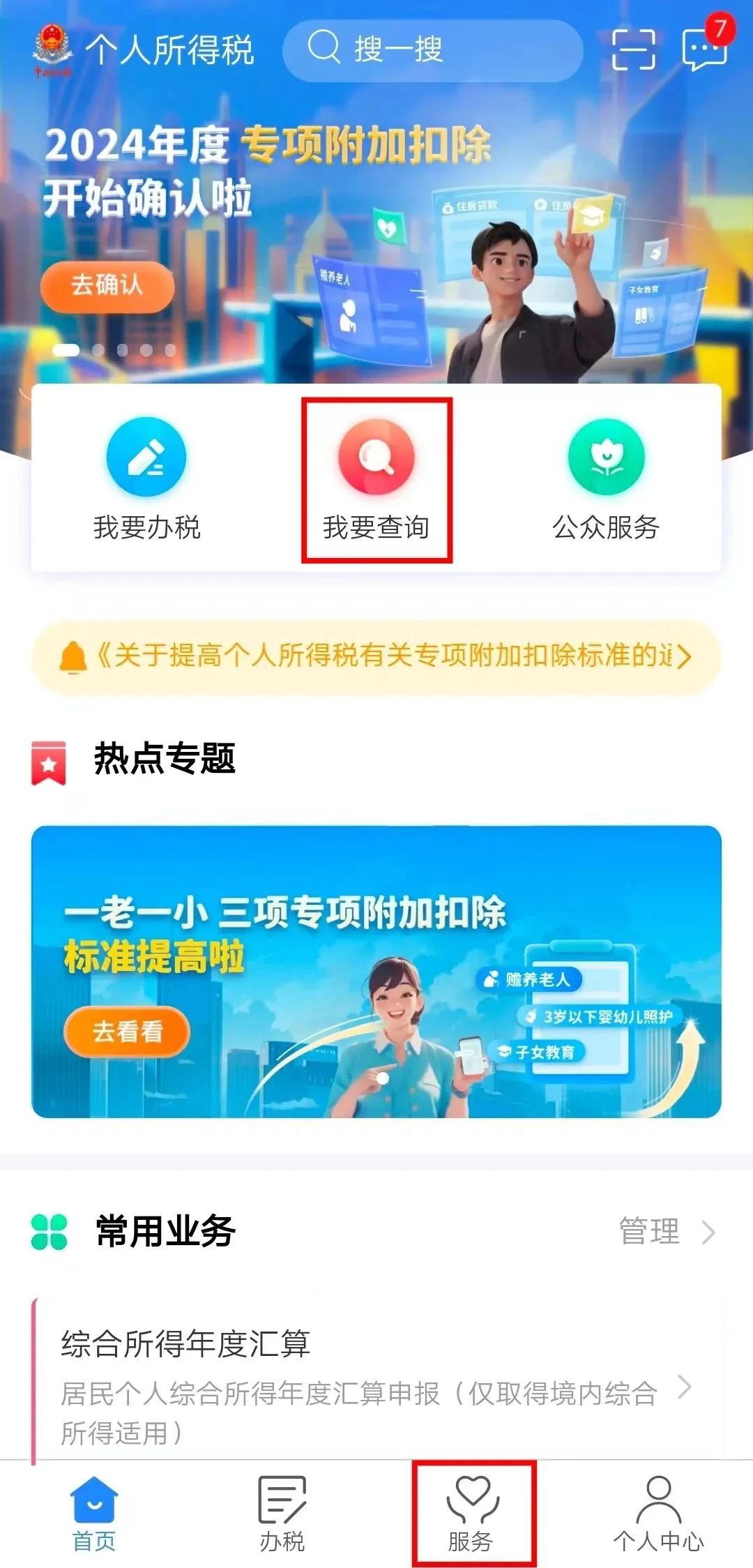The image size is (753, 1568).
Task: Open 管理 for 常用业务
Action: click(666, 1231)
